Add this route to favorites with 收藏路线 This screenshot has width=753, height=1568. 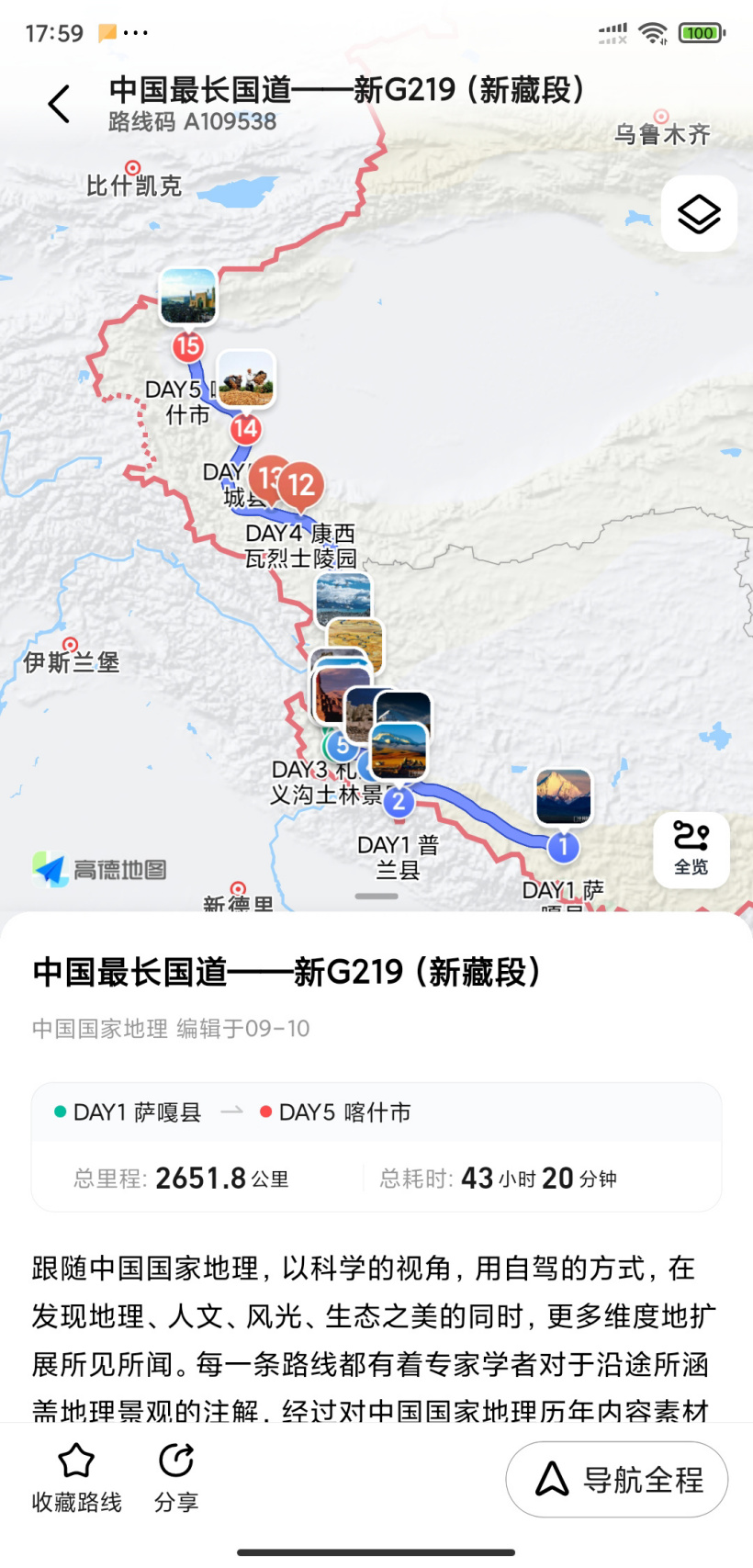click(76, 1476)
